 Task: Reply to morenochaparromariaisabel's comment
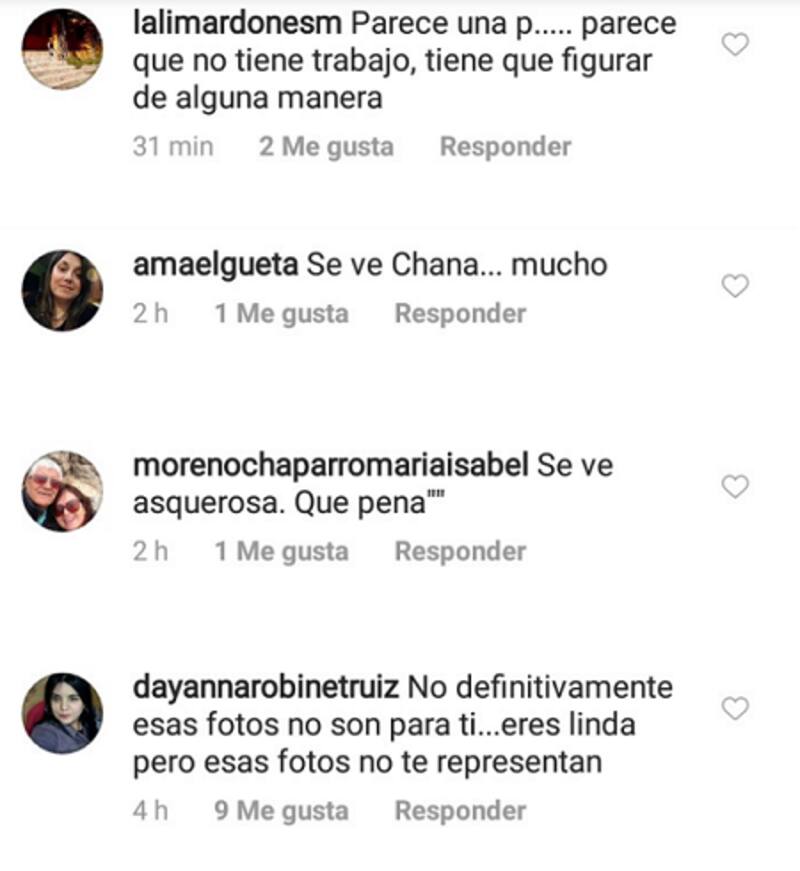[x=460, y=552]
